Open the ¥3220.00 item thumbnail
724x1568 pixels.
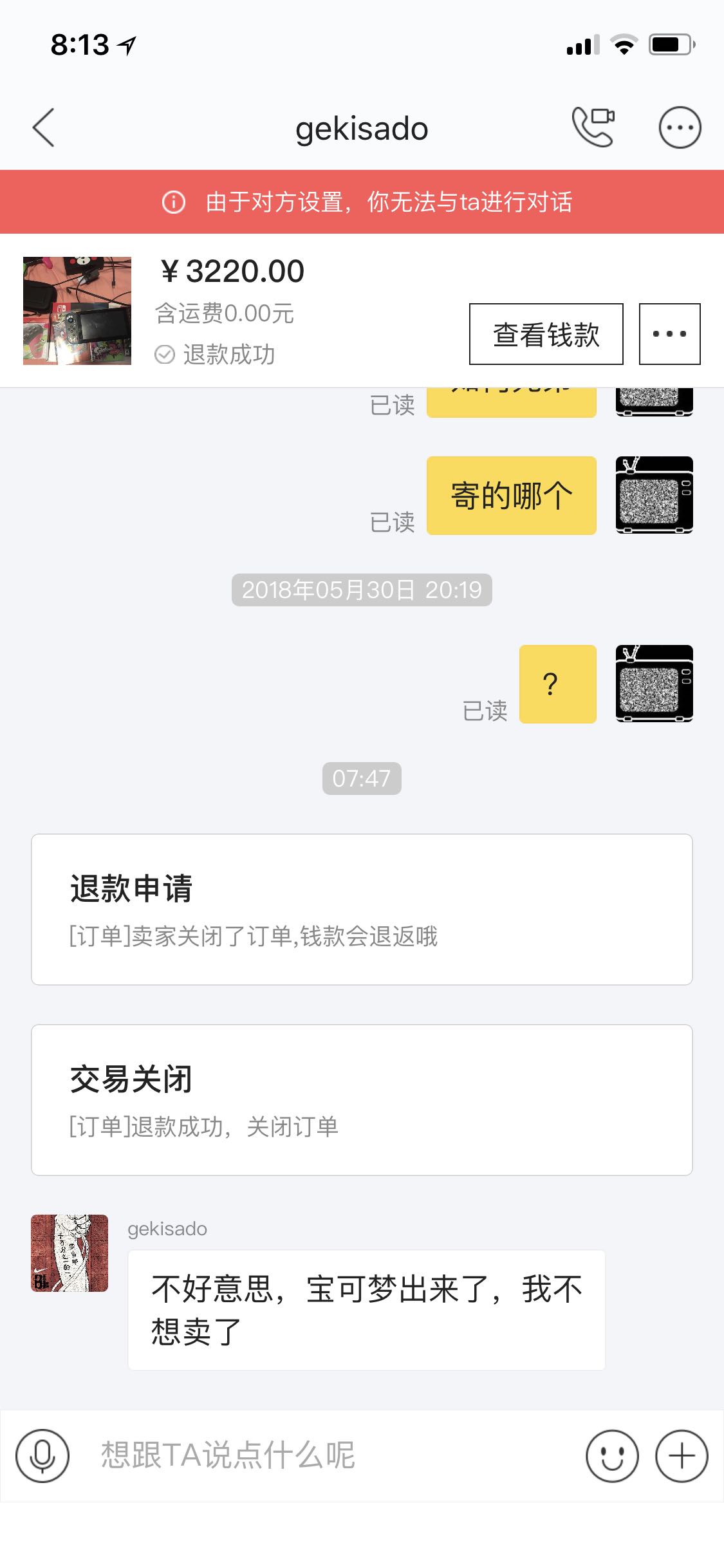point(77,311)
